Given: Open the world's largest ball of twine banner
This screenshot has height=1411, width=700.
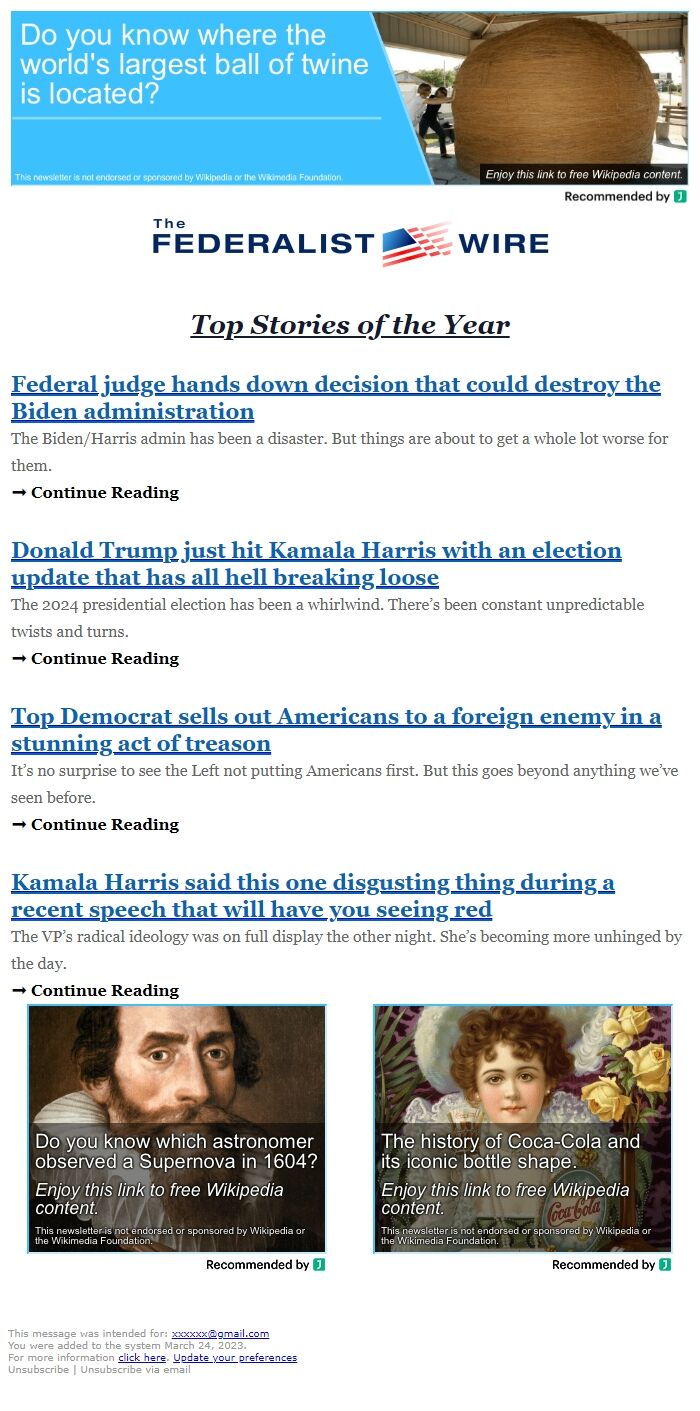Looking at the screenshot, I should 349,98.
